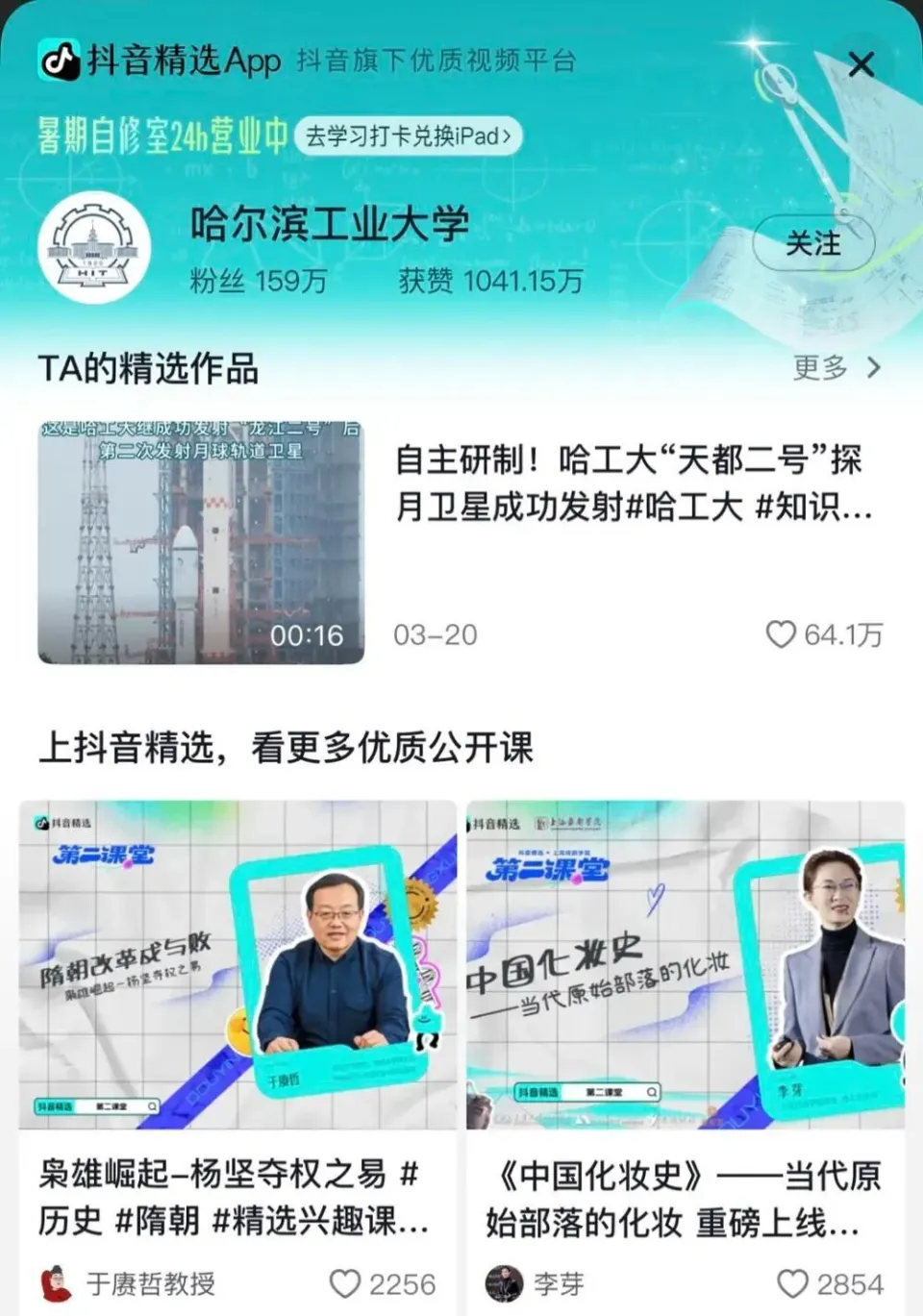Open the 中国化妆史 course card

point(685,964)
